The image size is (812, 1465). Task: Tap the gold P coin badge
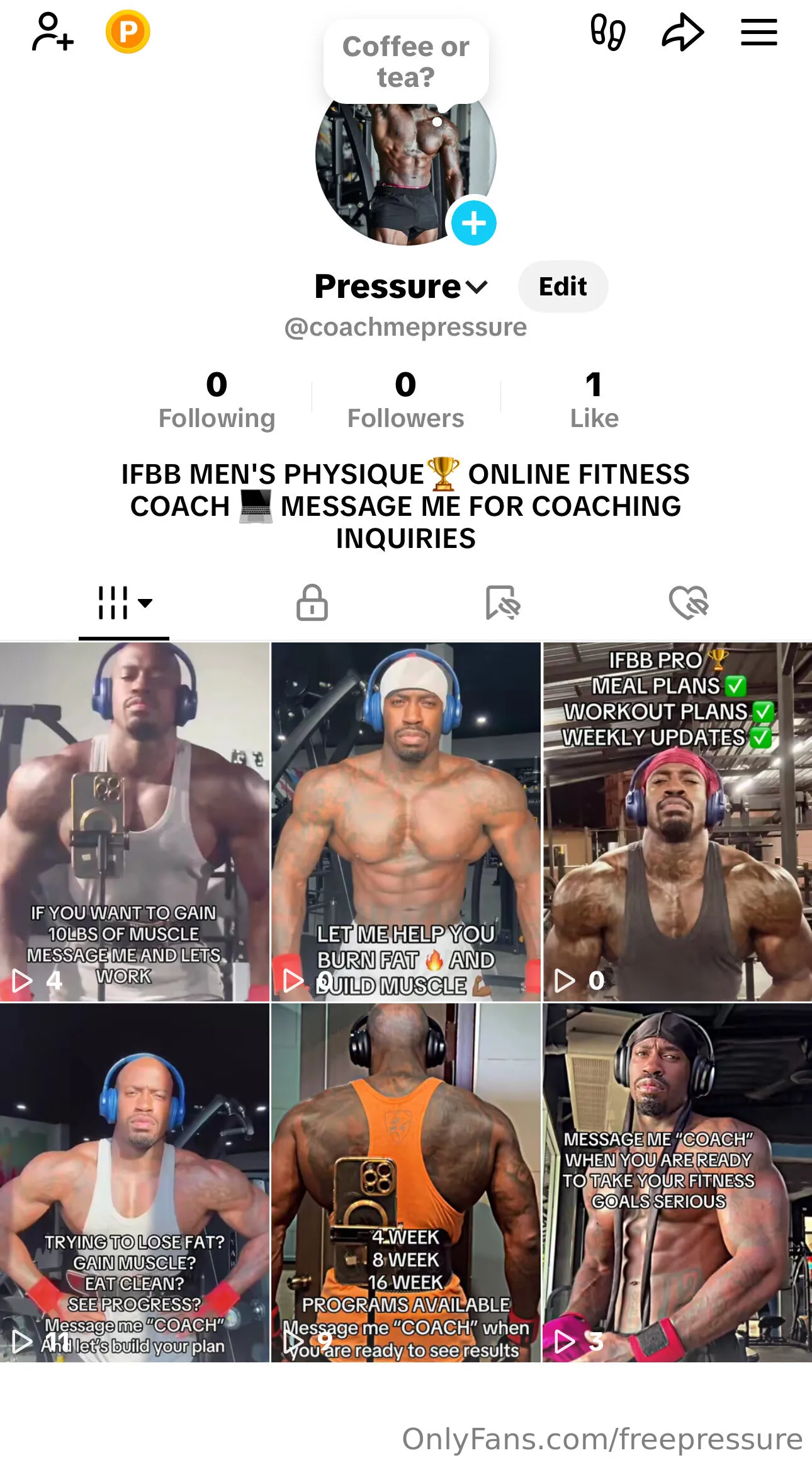click(128, 31)
